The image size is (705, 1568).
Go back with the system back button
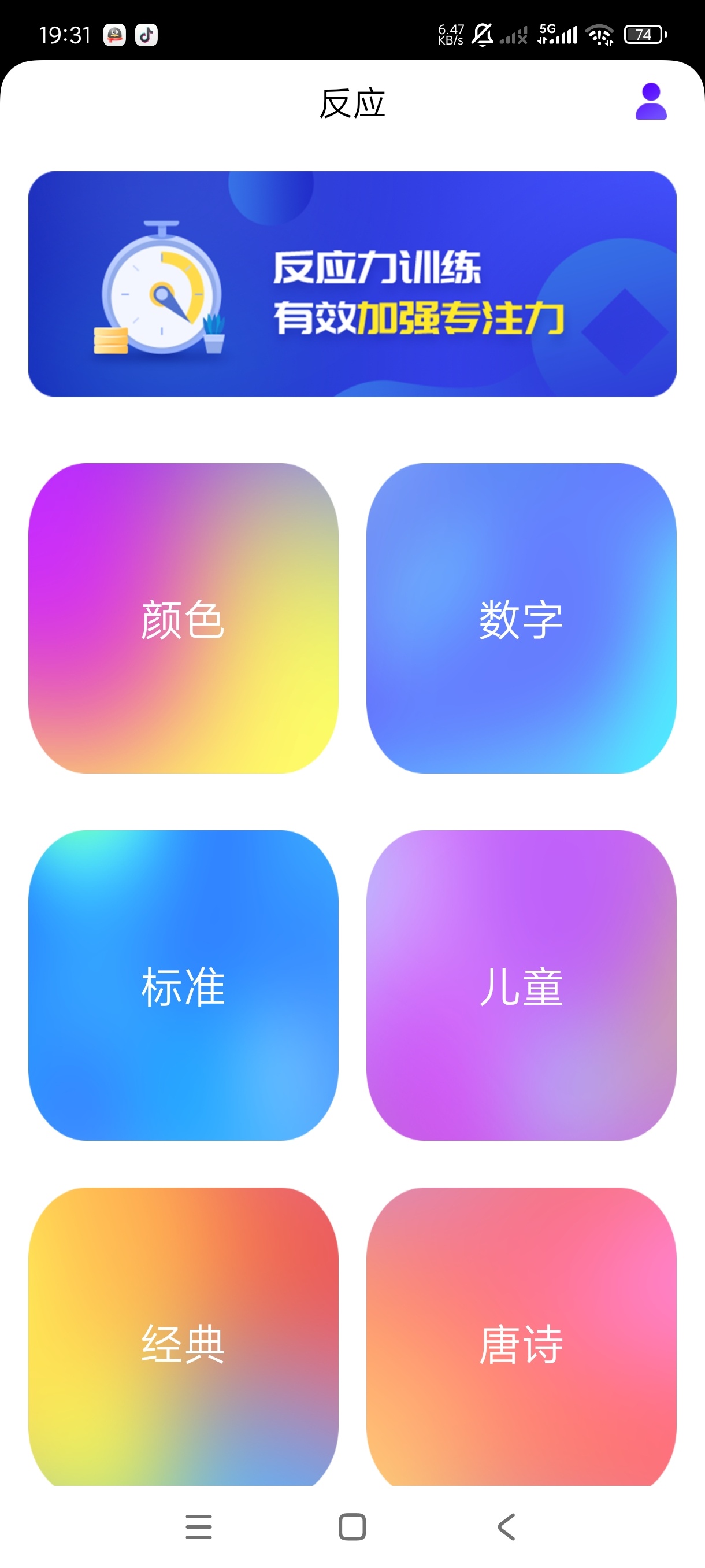coord(506,1526)
